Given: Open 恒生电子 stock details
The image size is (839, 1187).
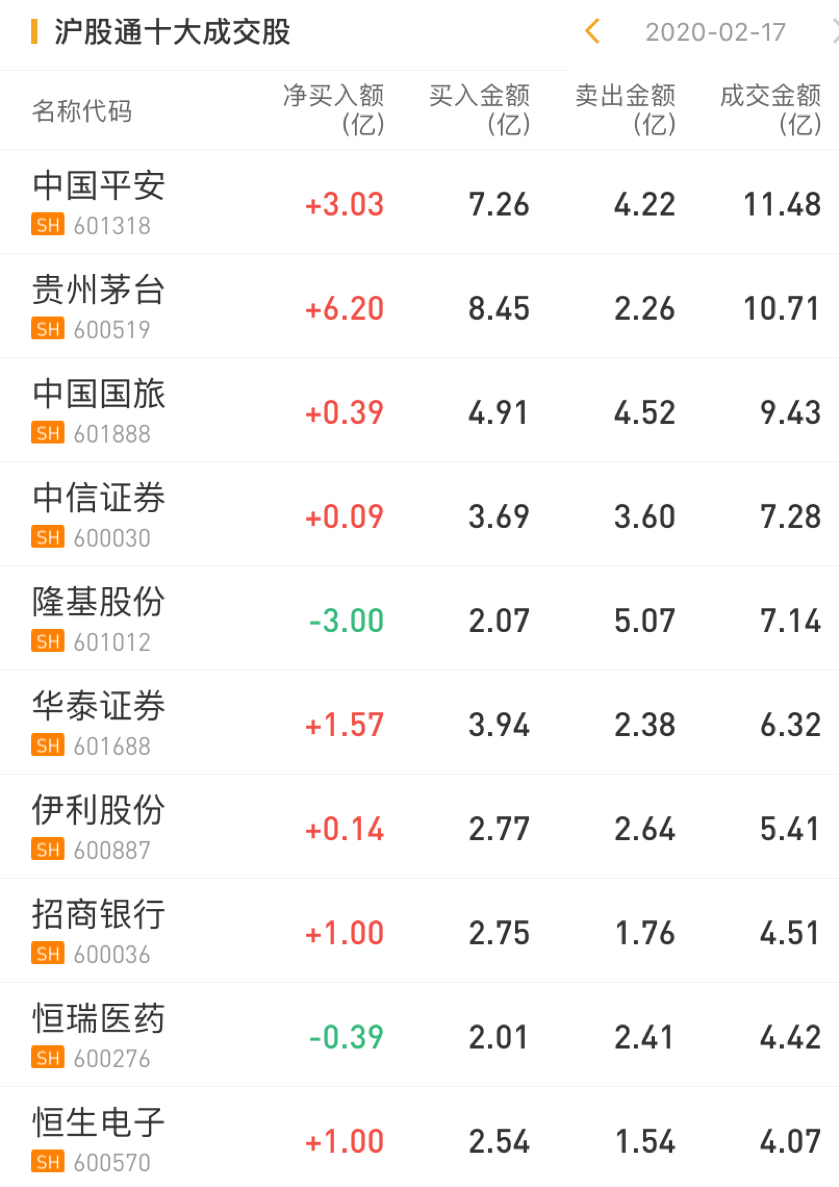Looking at the screenshot, I should (99, 1138).
